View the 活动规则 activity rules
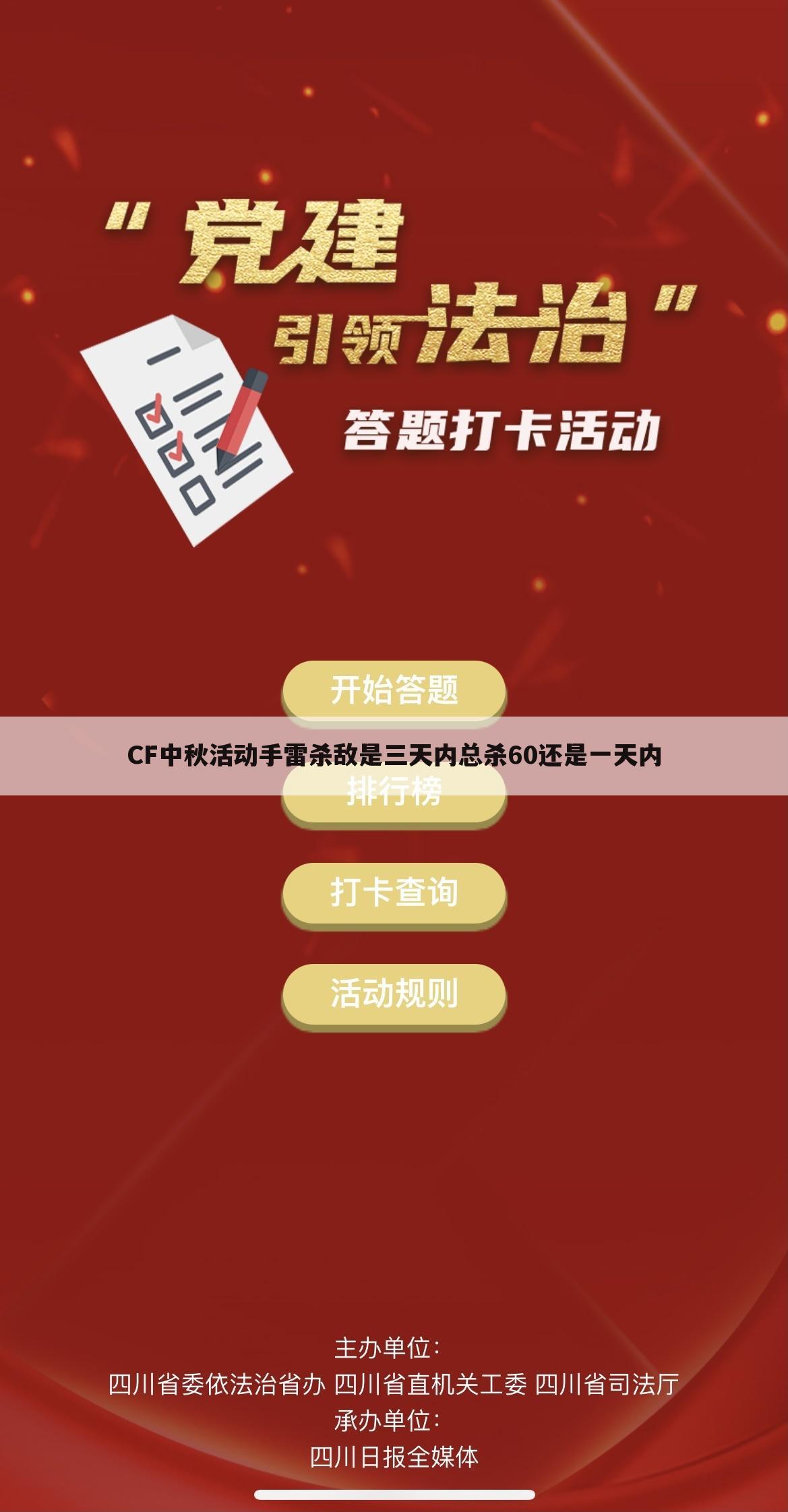The image size is (788, 1512). (394, 994)
